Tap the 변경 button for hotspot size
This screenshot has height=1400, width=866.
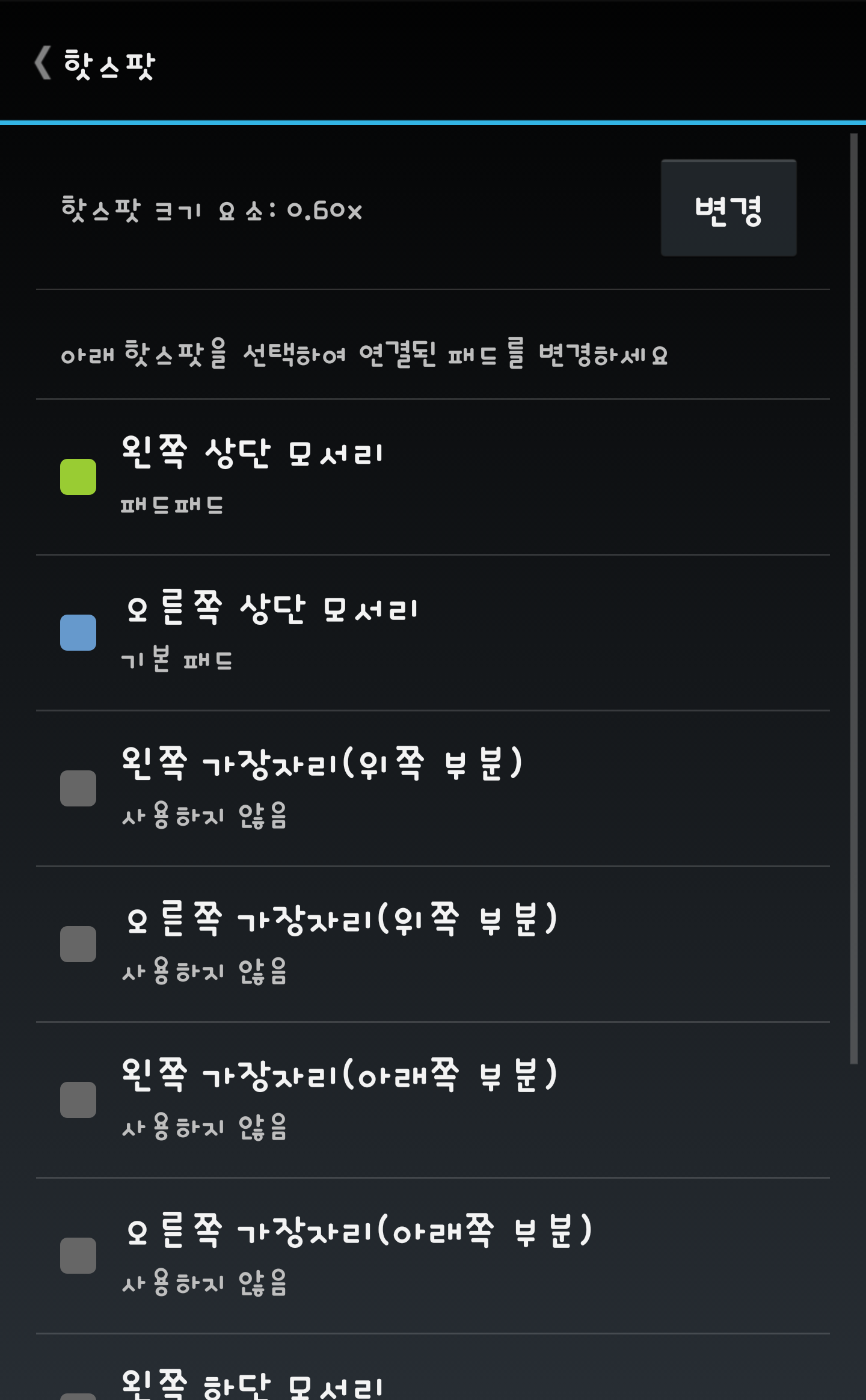point(728,209)
